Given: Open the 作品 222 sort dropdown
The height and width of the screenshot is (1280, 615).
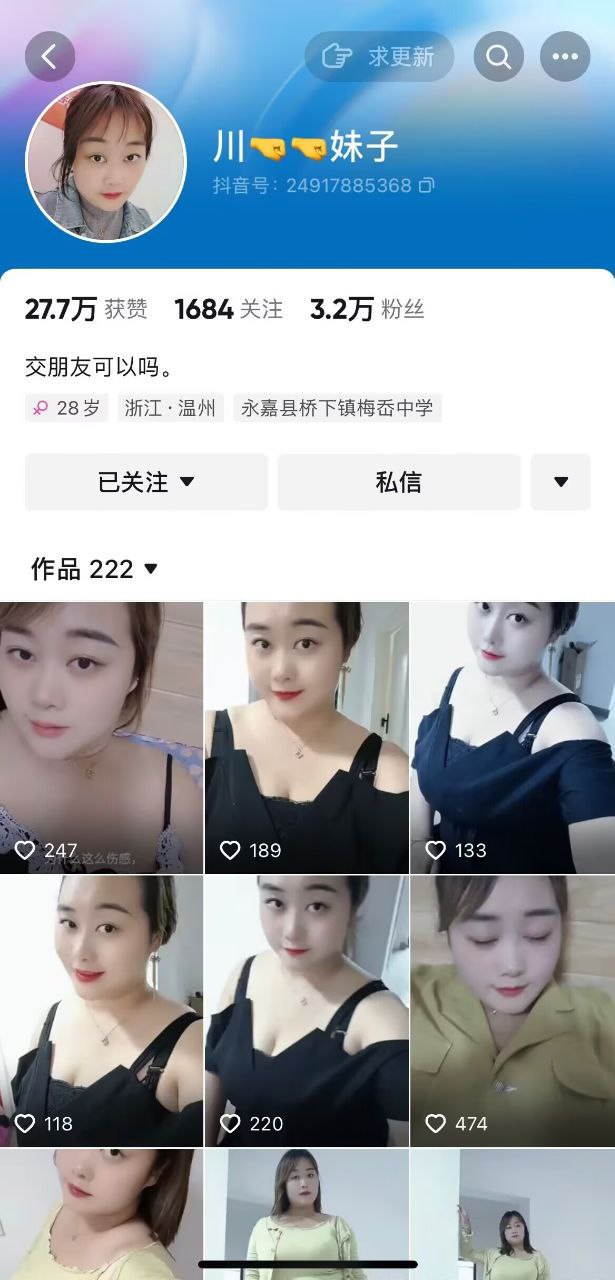Looking at the screenshot, I should [x=95, y=569].
